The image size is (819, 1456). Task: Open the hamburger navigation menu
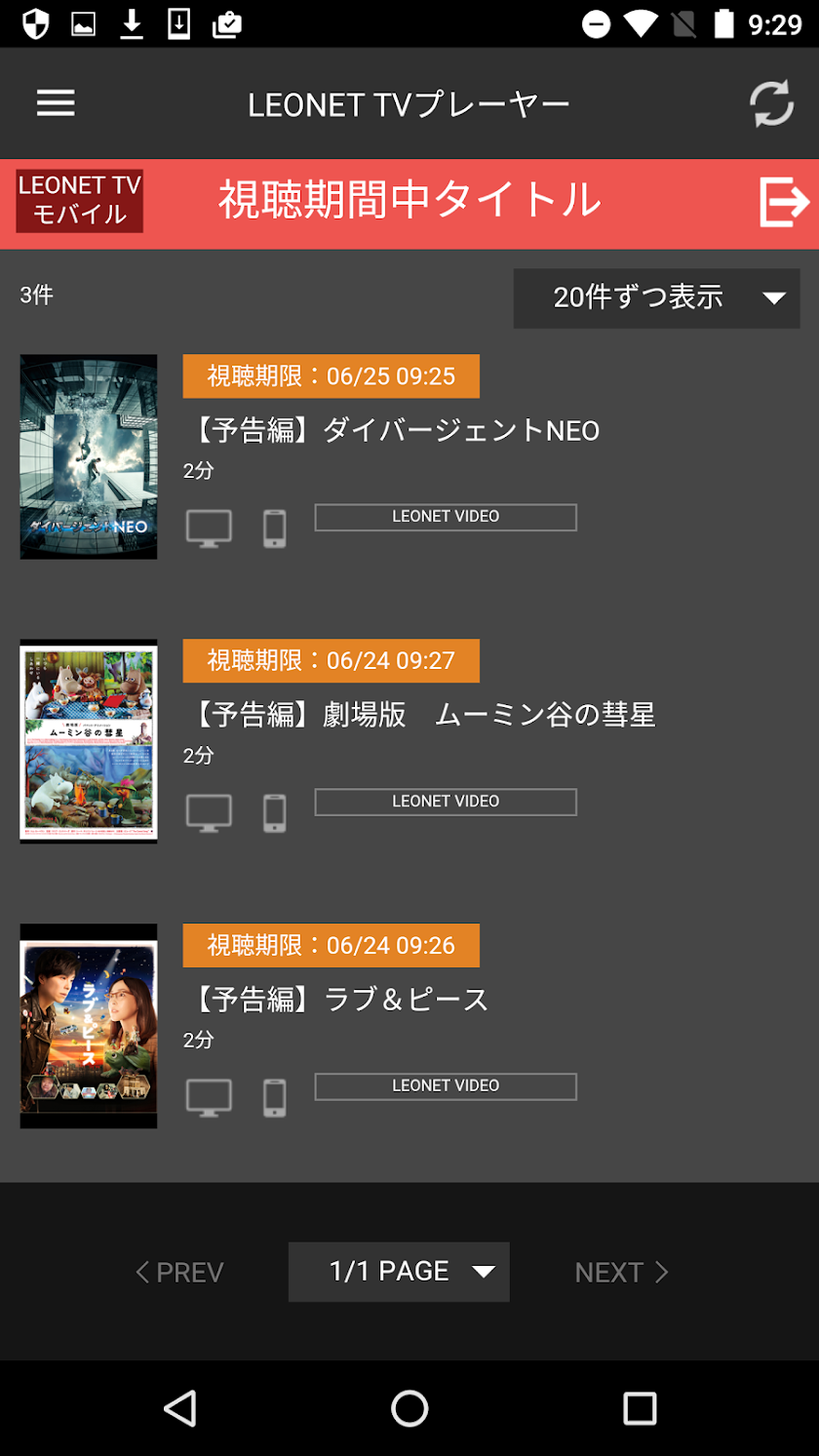tap(56, 103)
